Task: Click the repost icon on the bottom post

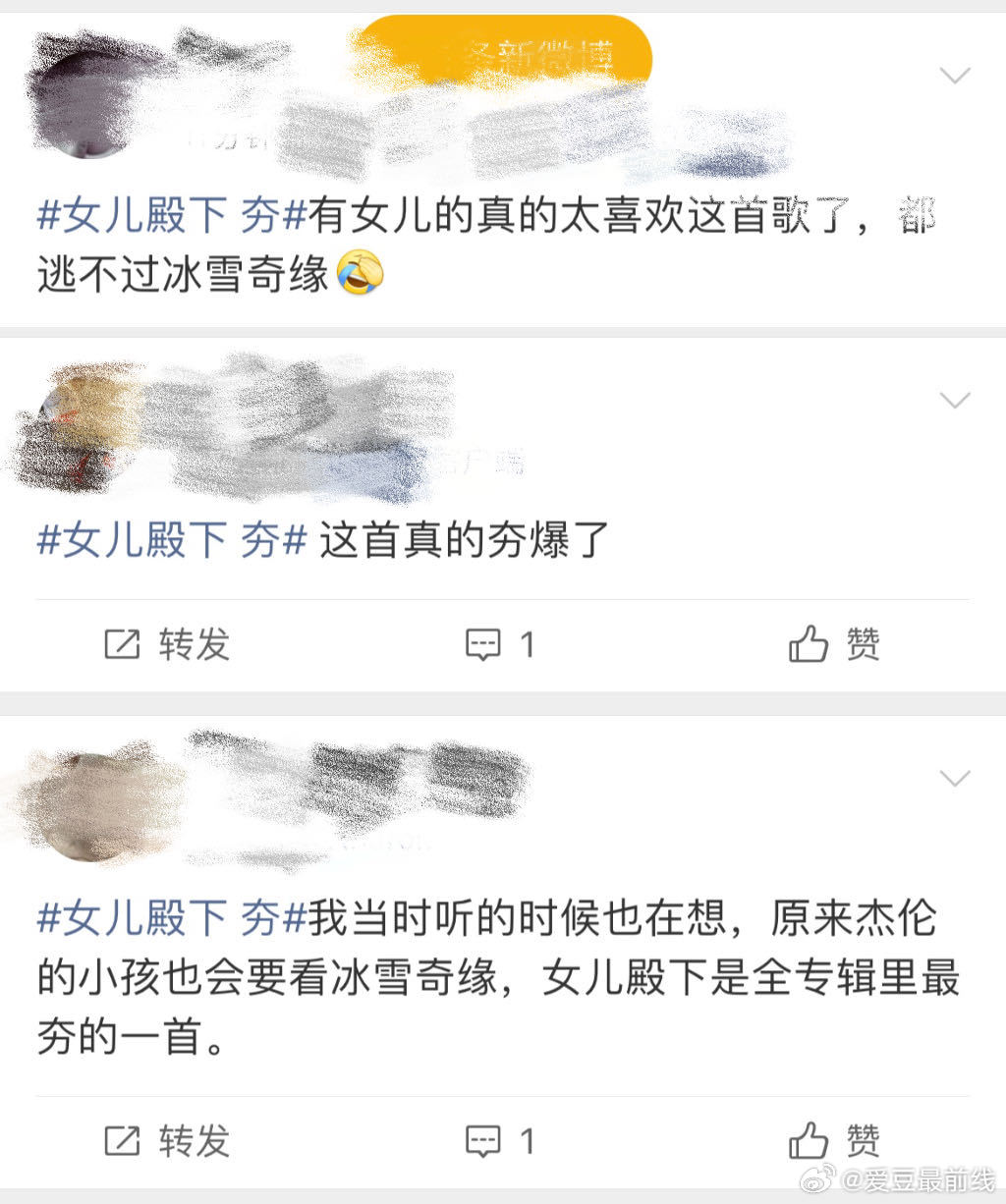Action: pos(123,1142)
